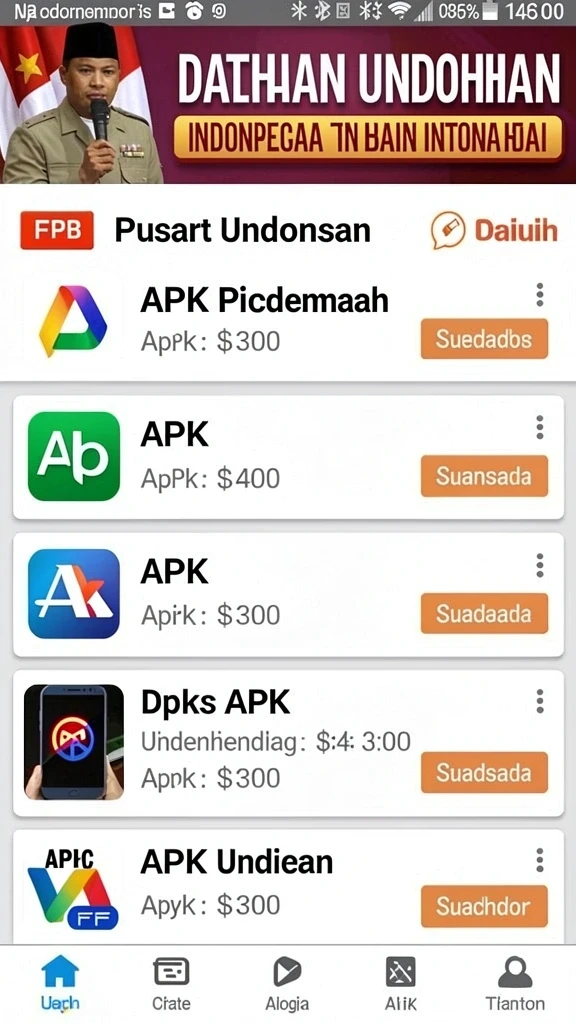Switch to the Uarh home tab
Screen dimensions: 576x1024
[x=60, y=984]
